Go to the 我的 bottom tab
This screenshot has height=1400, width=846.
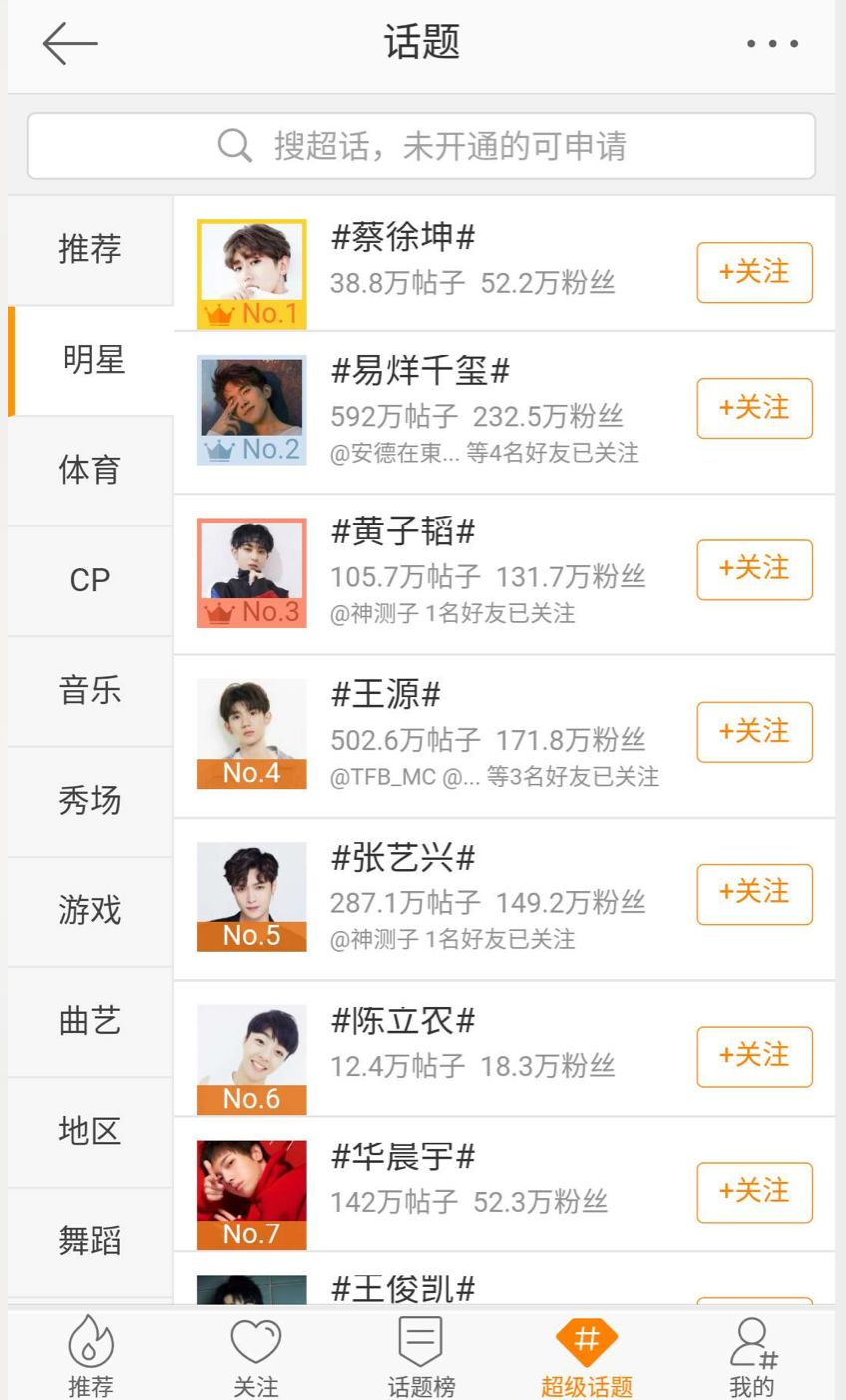[751, 1356]
